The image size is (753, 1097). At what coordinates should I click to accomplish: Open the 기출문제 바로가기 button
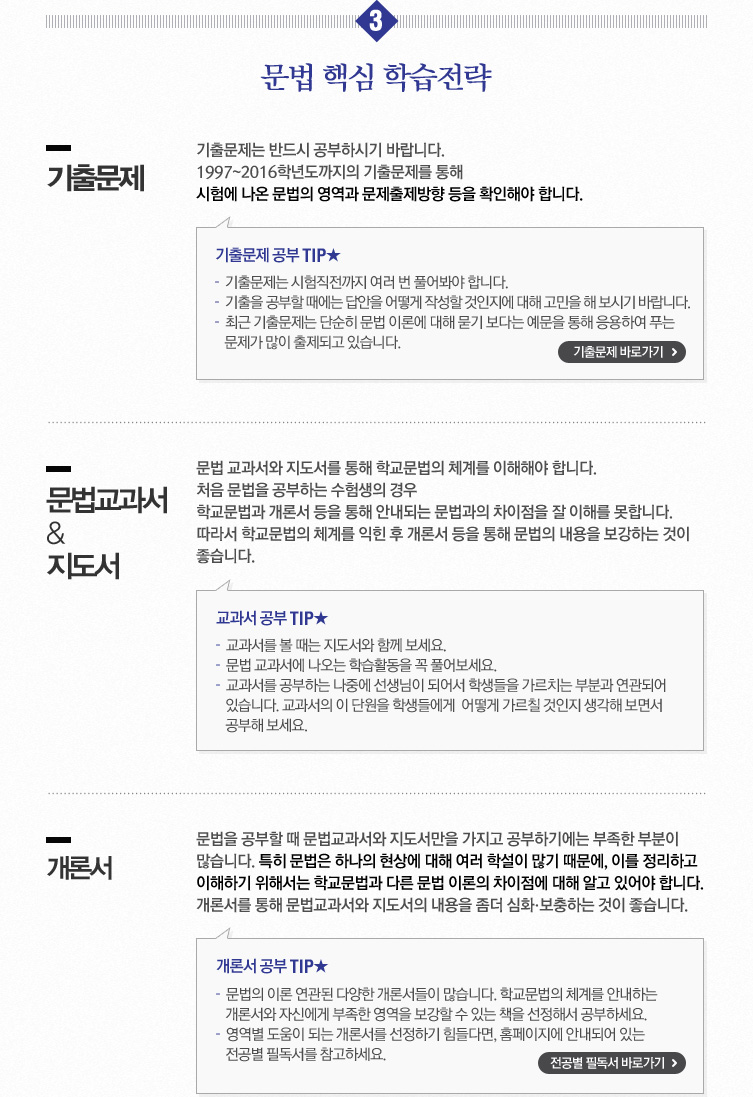(621, 352)
